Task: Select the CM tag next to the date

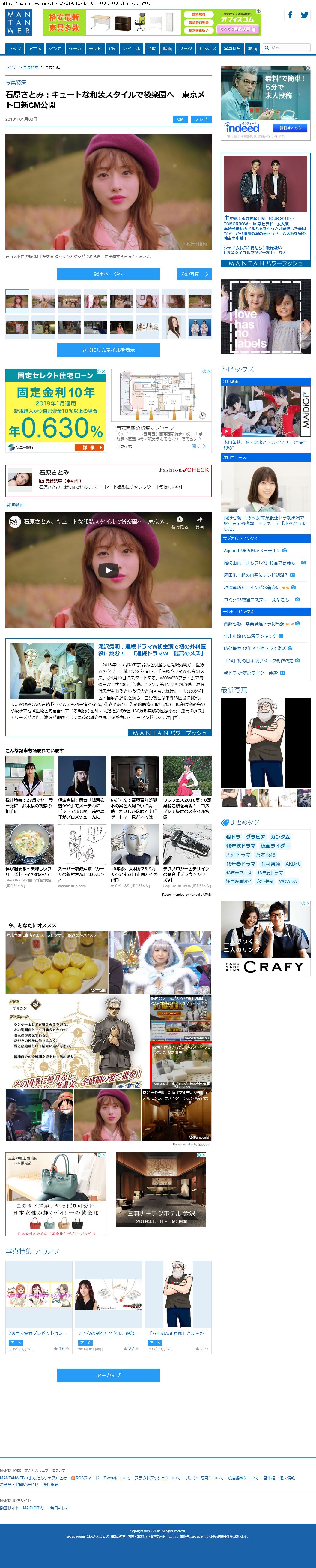Action: [180, 119]
